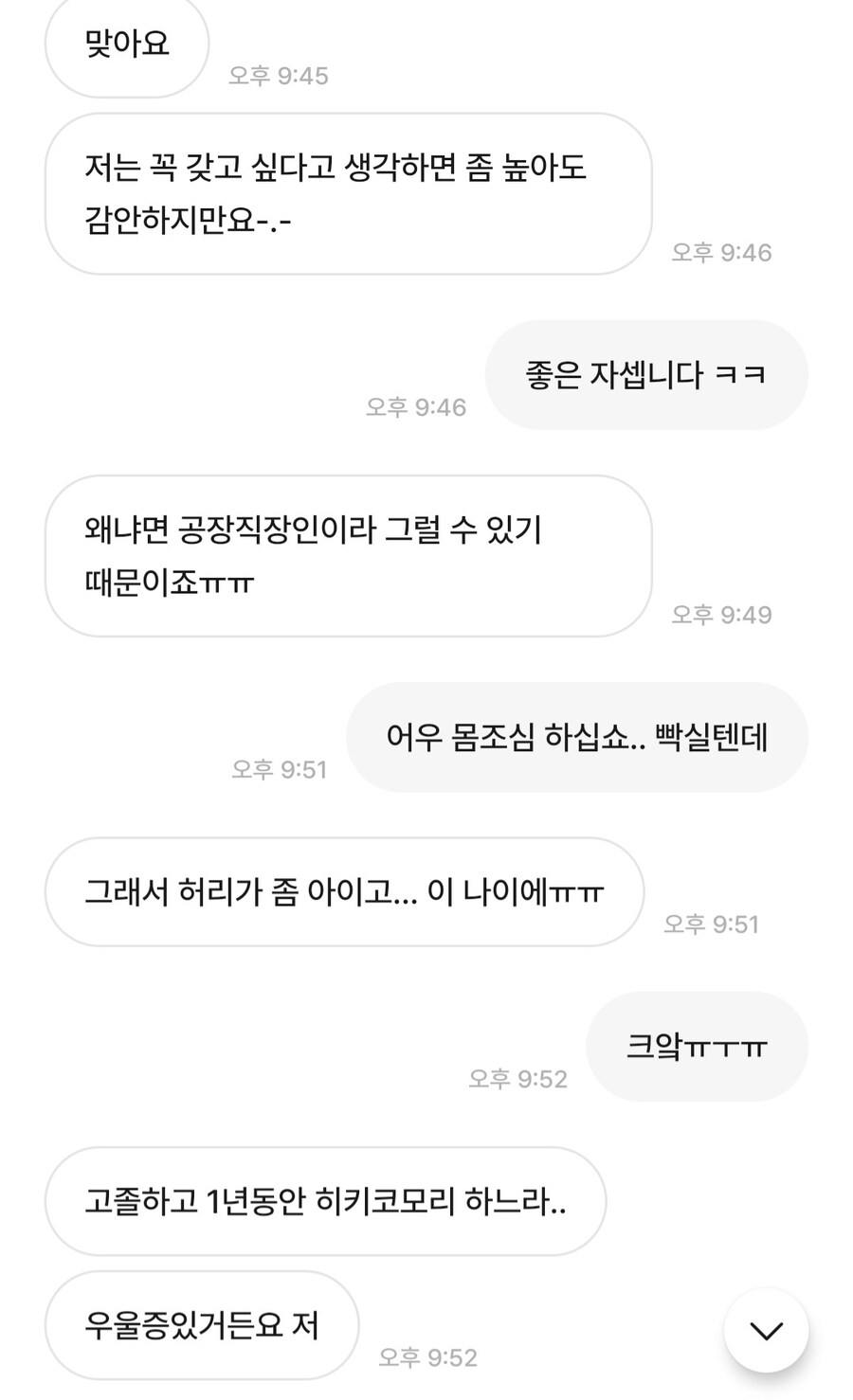Image resolution: width=853 pixels, height=1400 pixels.
Task: Tap the topmost 오후 9:46 timestamp
Action: point(722,252)
